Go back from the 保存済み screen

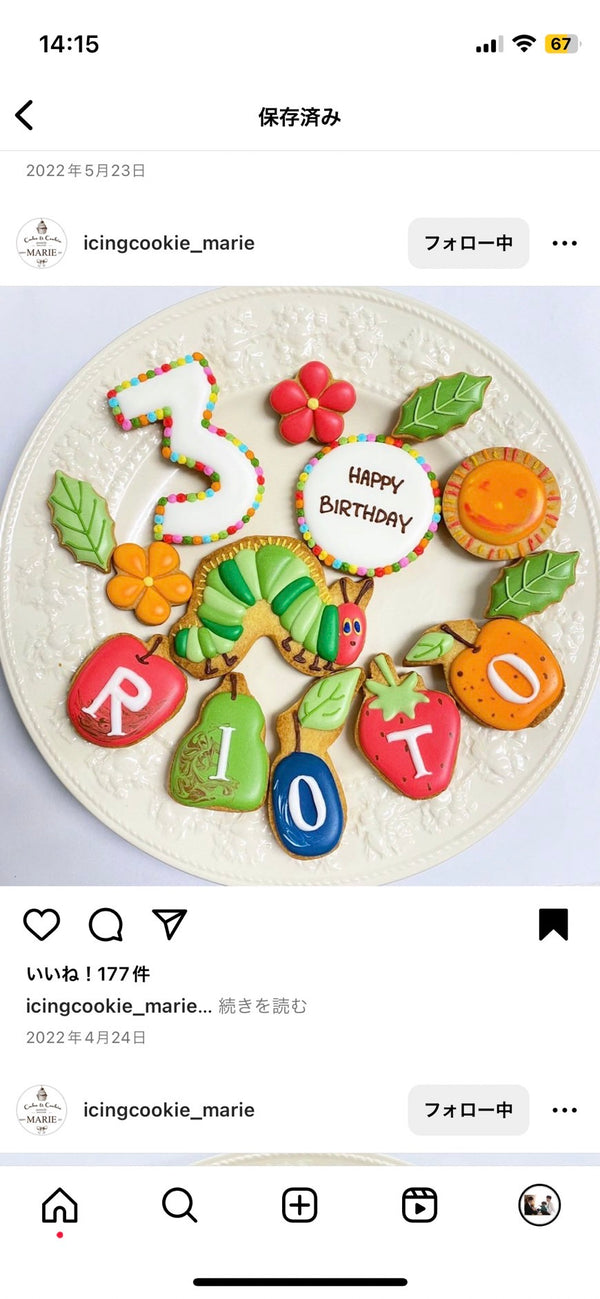tap(25, 116)
